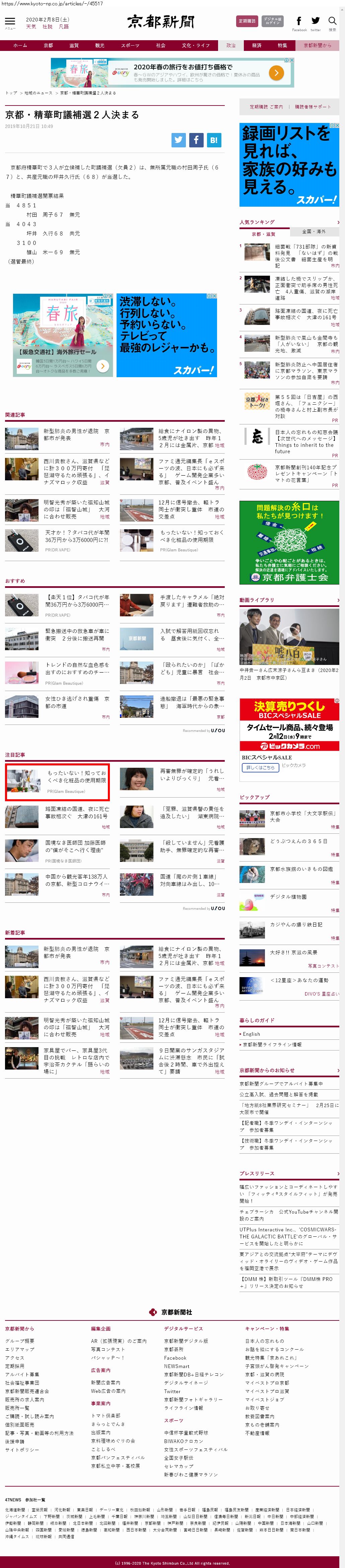345x1568 pixels.
Task: Tap 詳しくはこちら on BIC sale ad
Action: pyautogui.click(x=260, y=767)
